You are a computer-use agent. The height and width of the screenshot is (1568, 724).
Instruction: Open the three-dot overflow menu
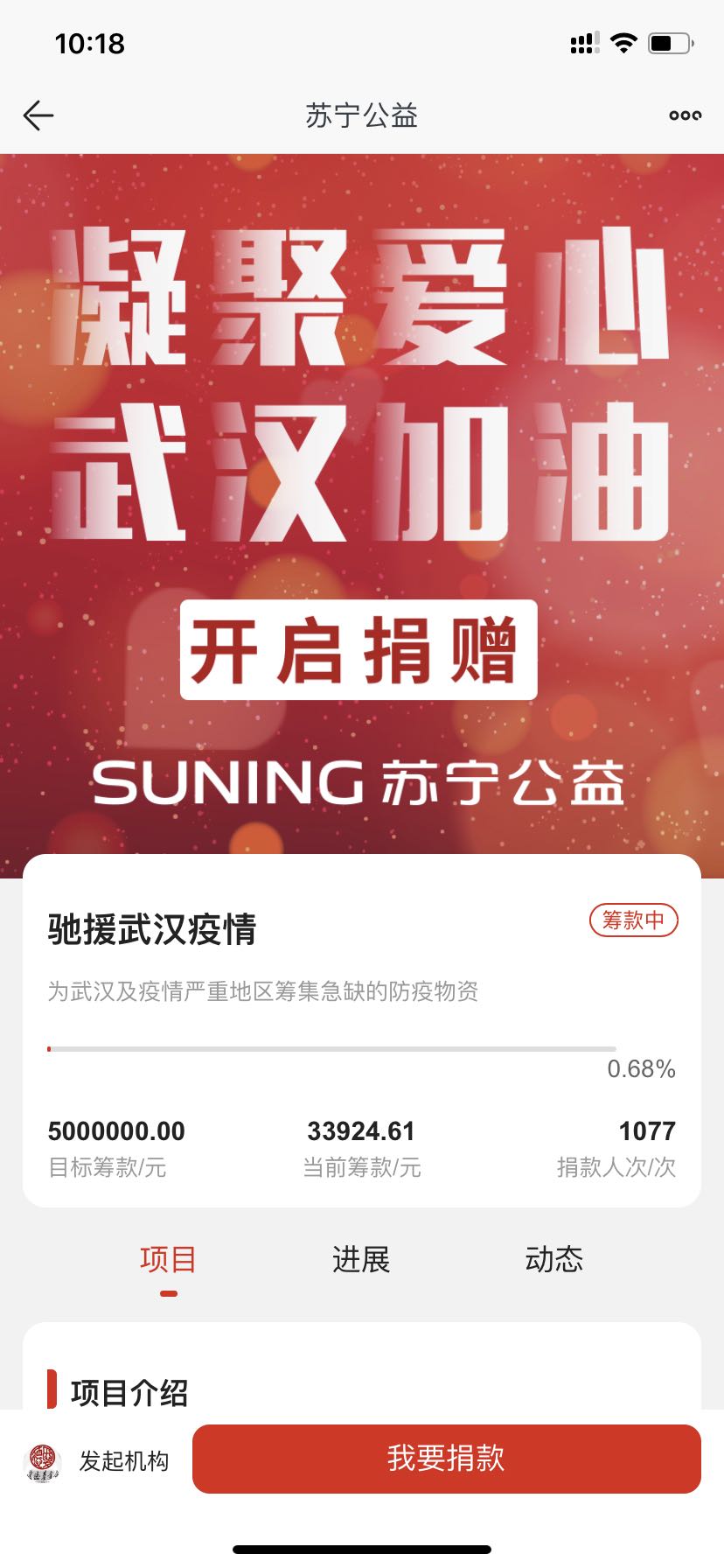tap(685, 115)
